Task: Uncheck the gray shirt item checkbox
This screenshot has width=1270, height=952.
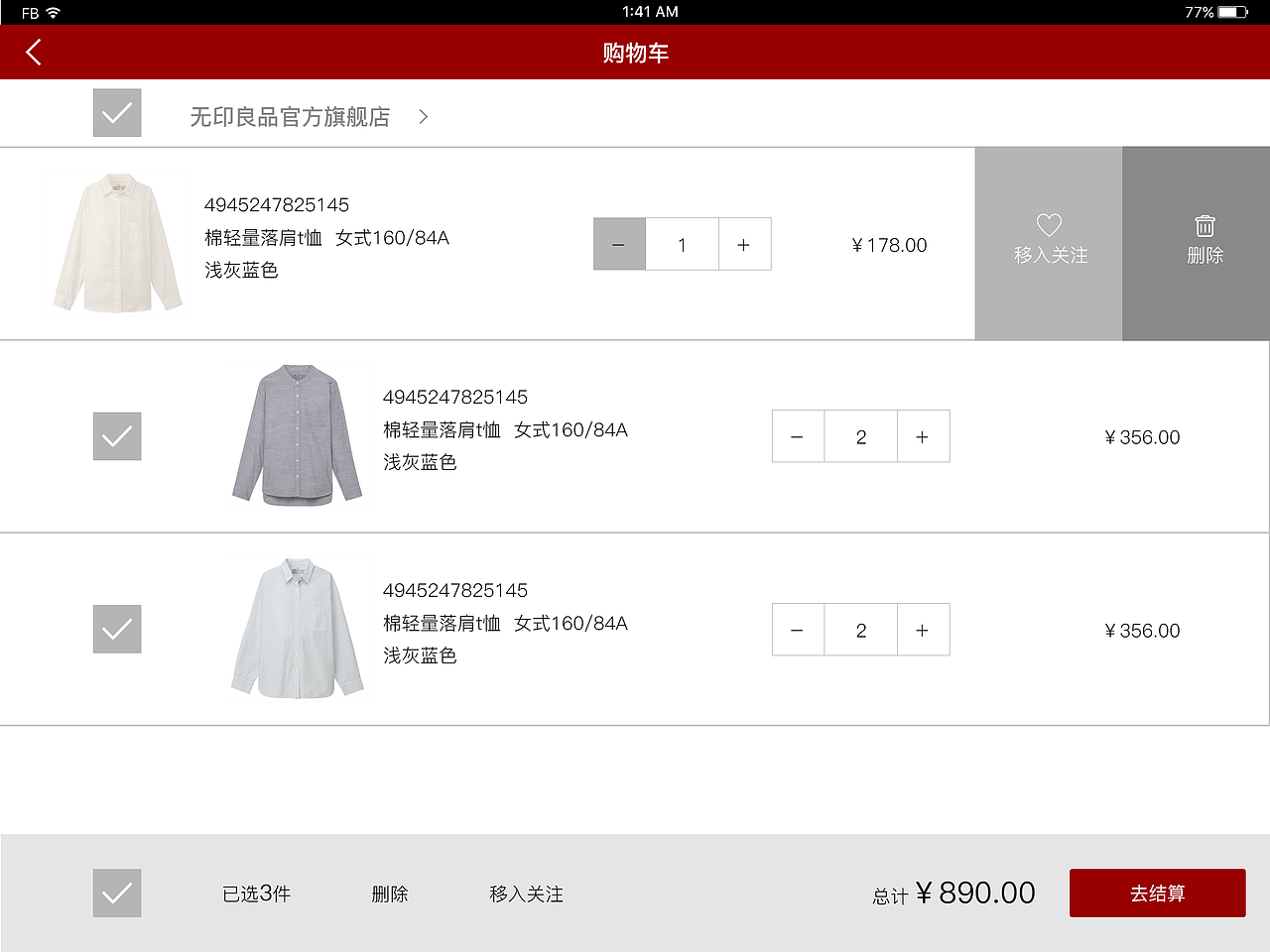Action: coord(117,436)
